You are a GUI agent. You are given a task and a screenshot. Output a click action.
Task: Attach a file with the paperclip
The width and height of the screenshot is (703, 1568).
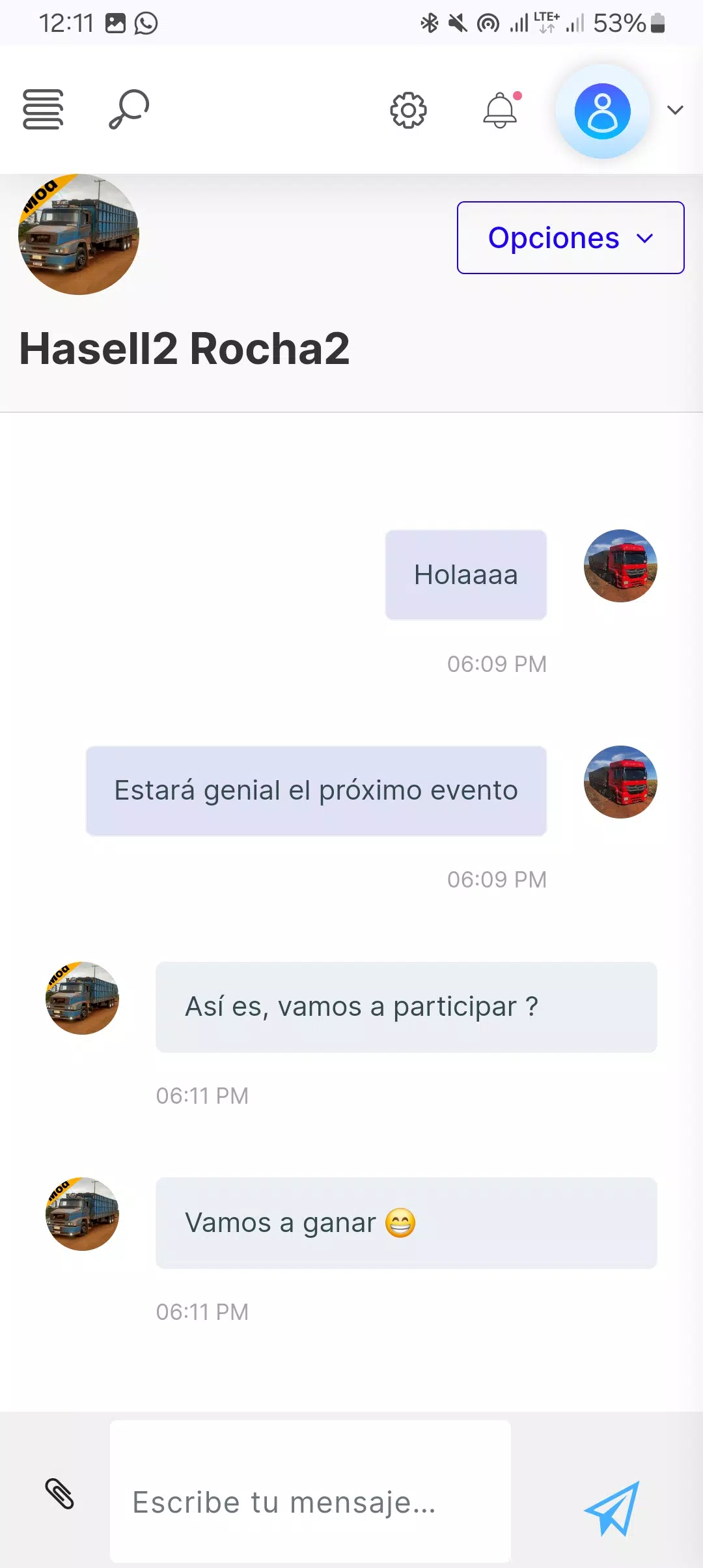59,1494
